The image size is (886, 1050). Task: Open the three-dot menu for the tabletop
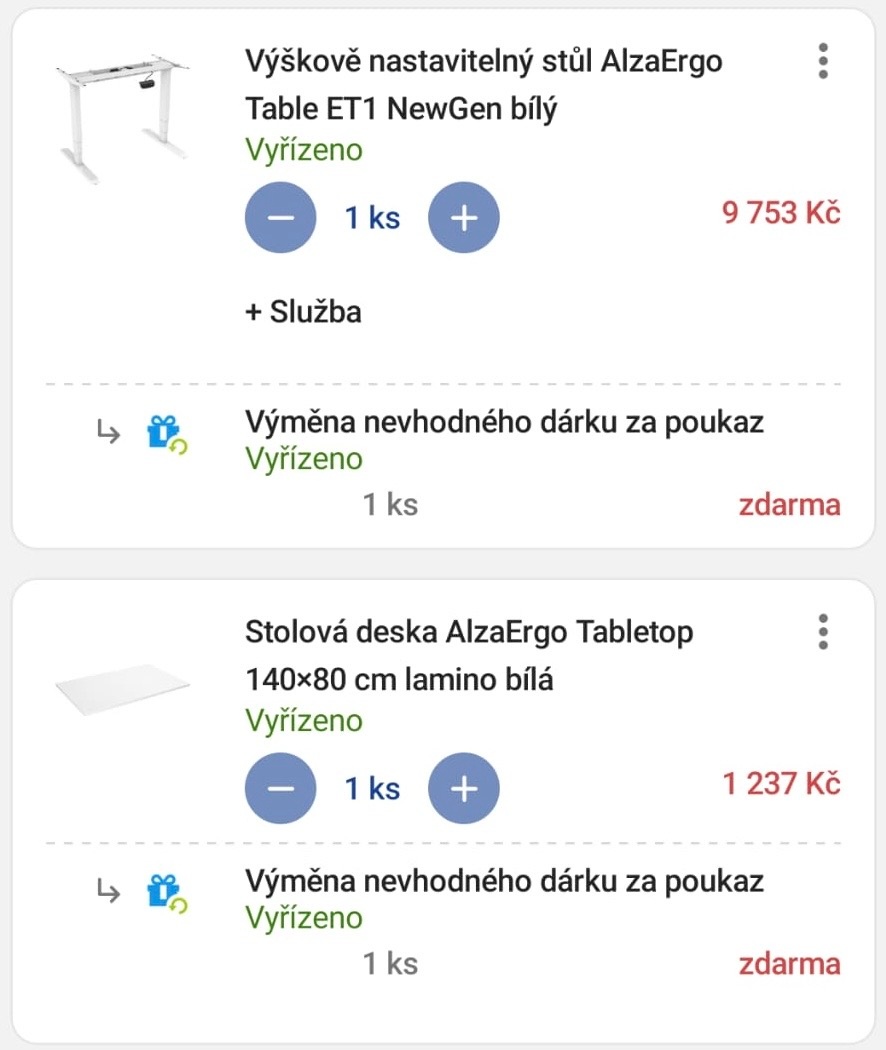[x=823, y=632]
